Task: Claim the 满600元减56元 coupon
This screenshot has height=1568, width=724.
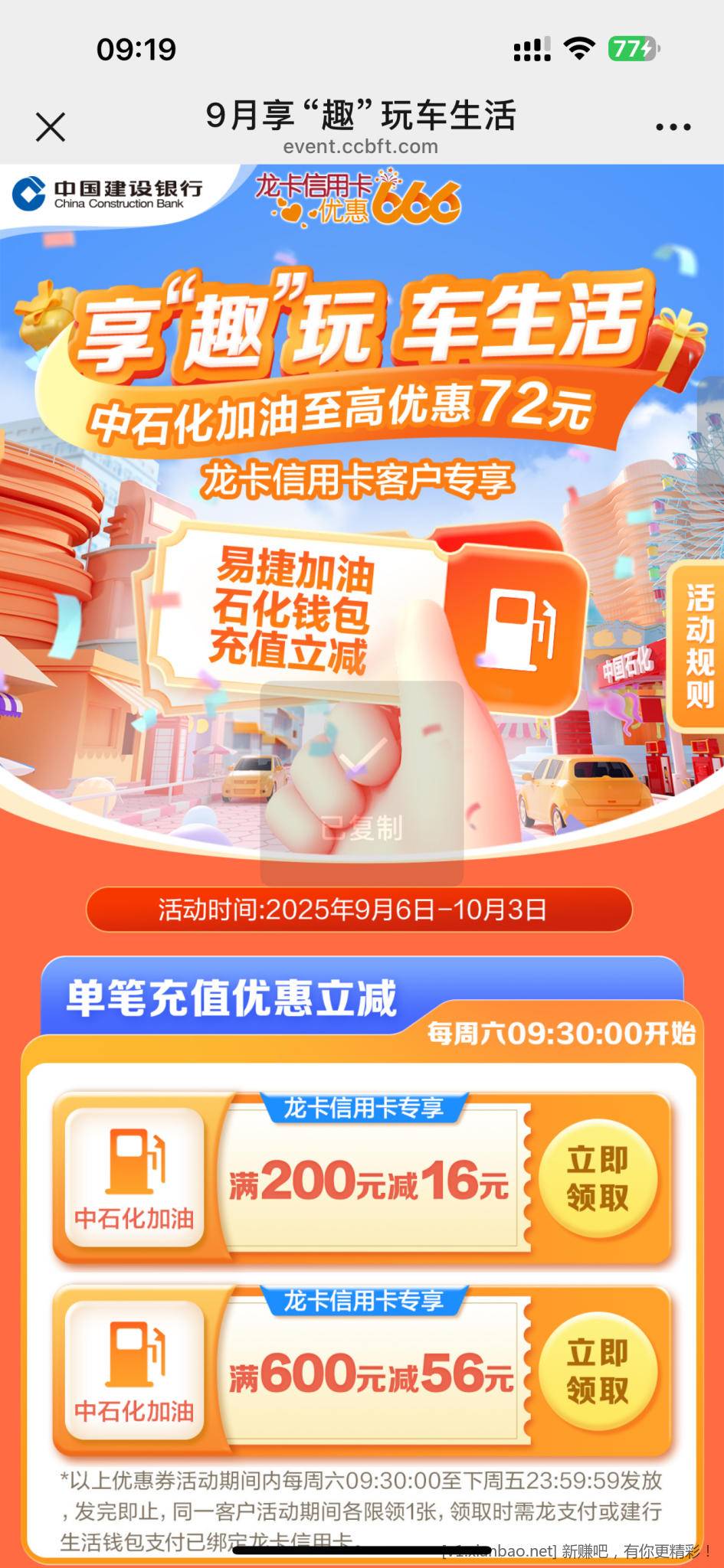Action: tap(597, 1371)
